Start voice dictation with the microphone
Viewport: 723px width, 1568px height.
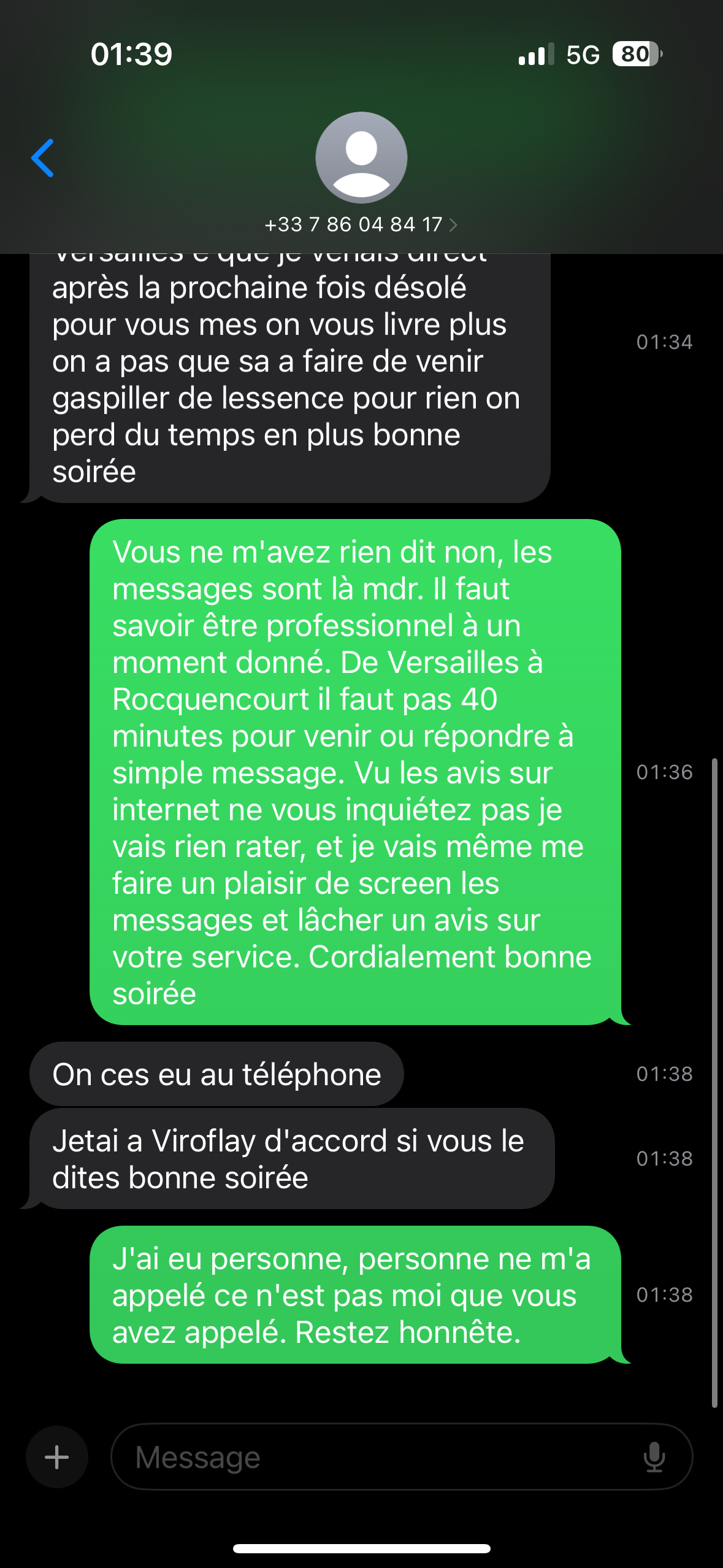pyautogui.click(x=654, y=1457)
